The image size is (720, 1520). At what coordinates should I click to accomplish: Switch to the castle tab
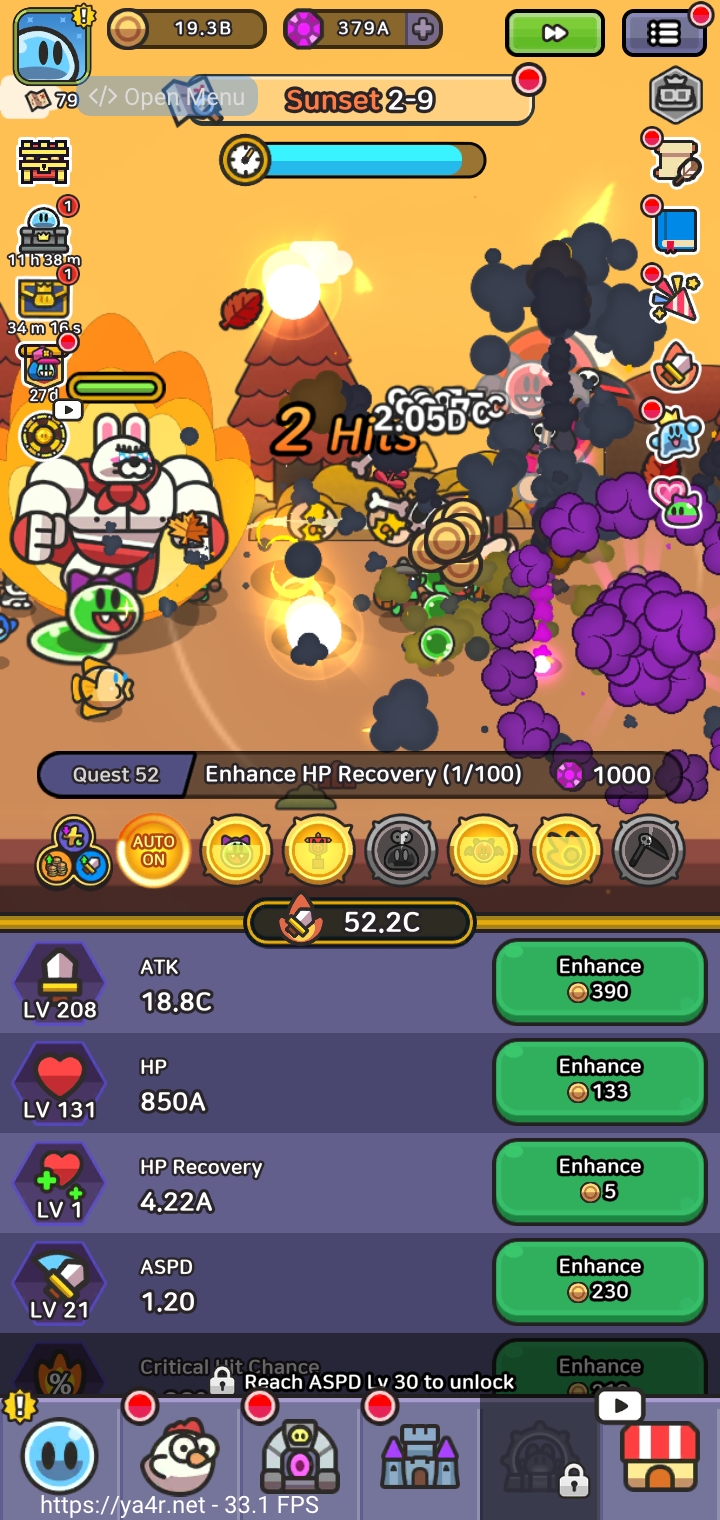(420, 1456)
